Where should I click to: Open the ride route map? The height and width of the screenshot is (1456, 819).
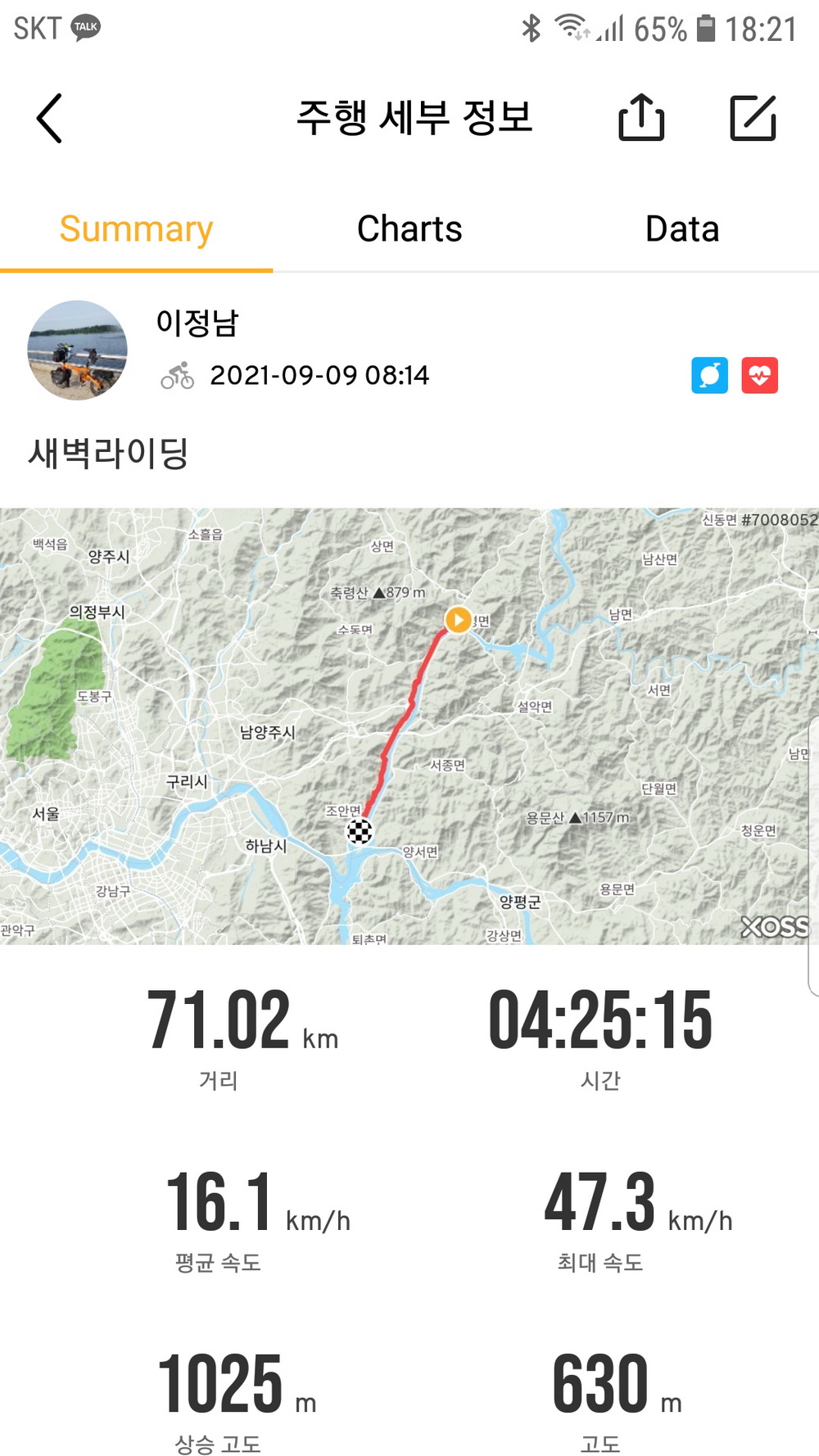point(409,726)
